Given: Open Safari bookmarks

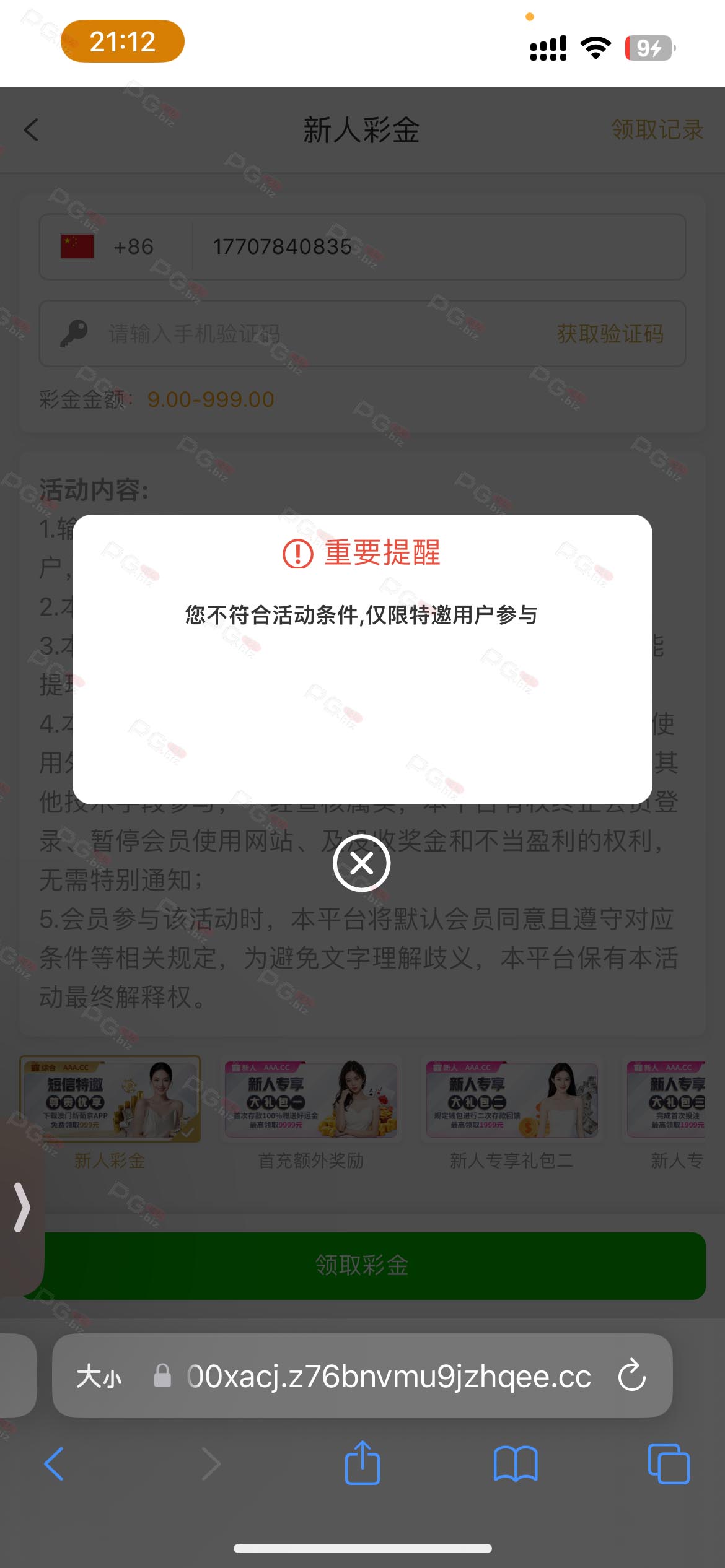Looking at the screenshot, I should (516, 1464).
